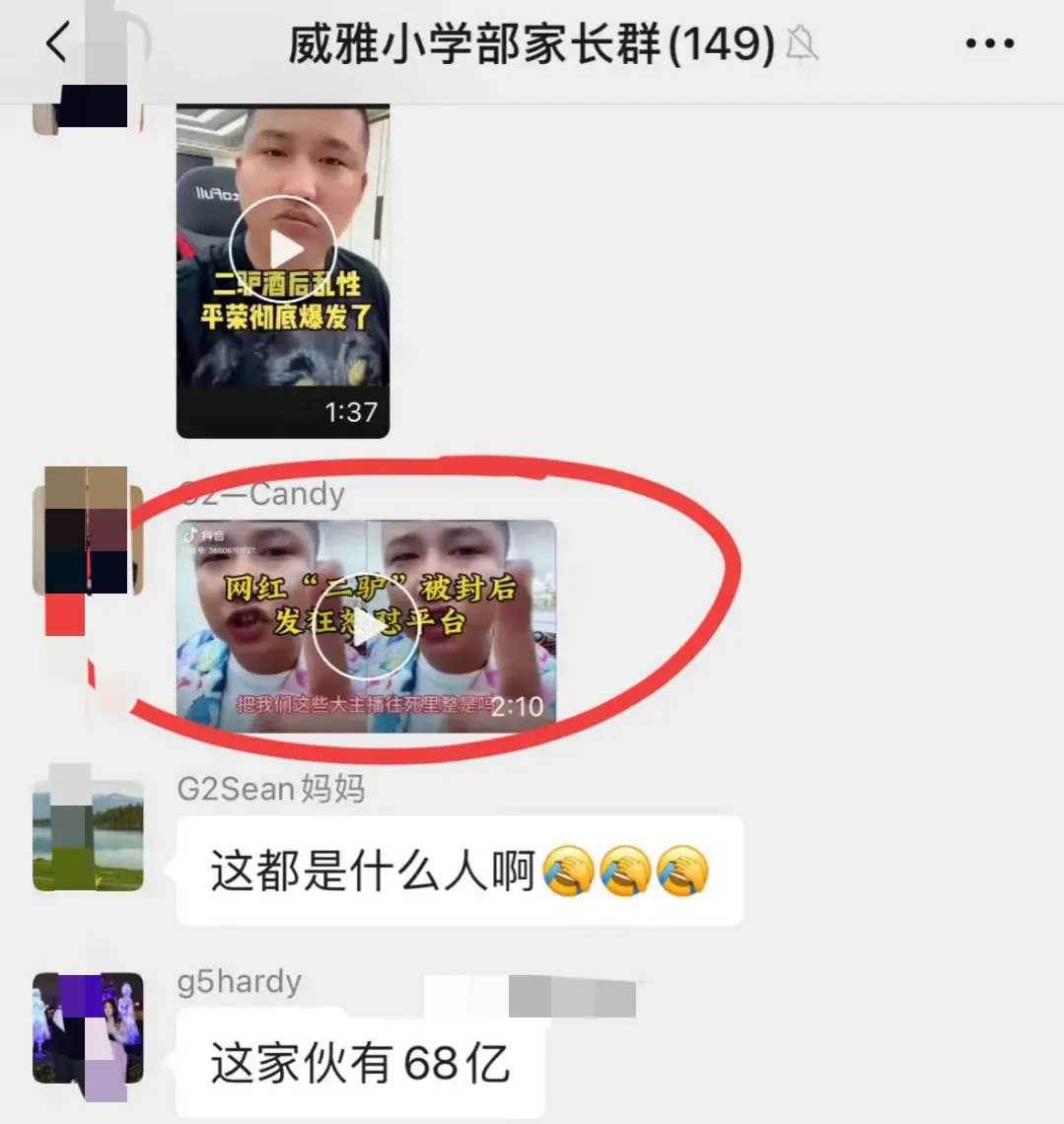Play the 1:37 video message
Image resolution: width=1064 pixels, height=1124 pixels.
pyautogui.click(x=282, y=249)
